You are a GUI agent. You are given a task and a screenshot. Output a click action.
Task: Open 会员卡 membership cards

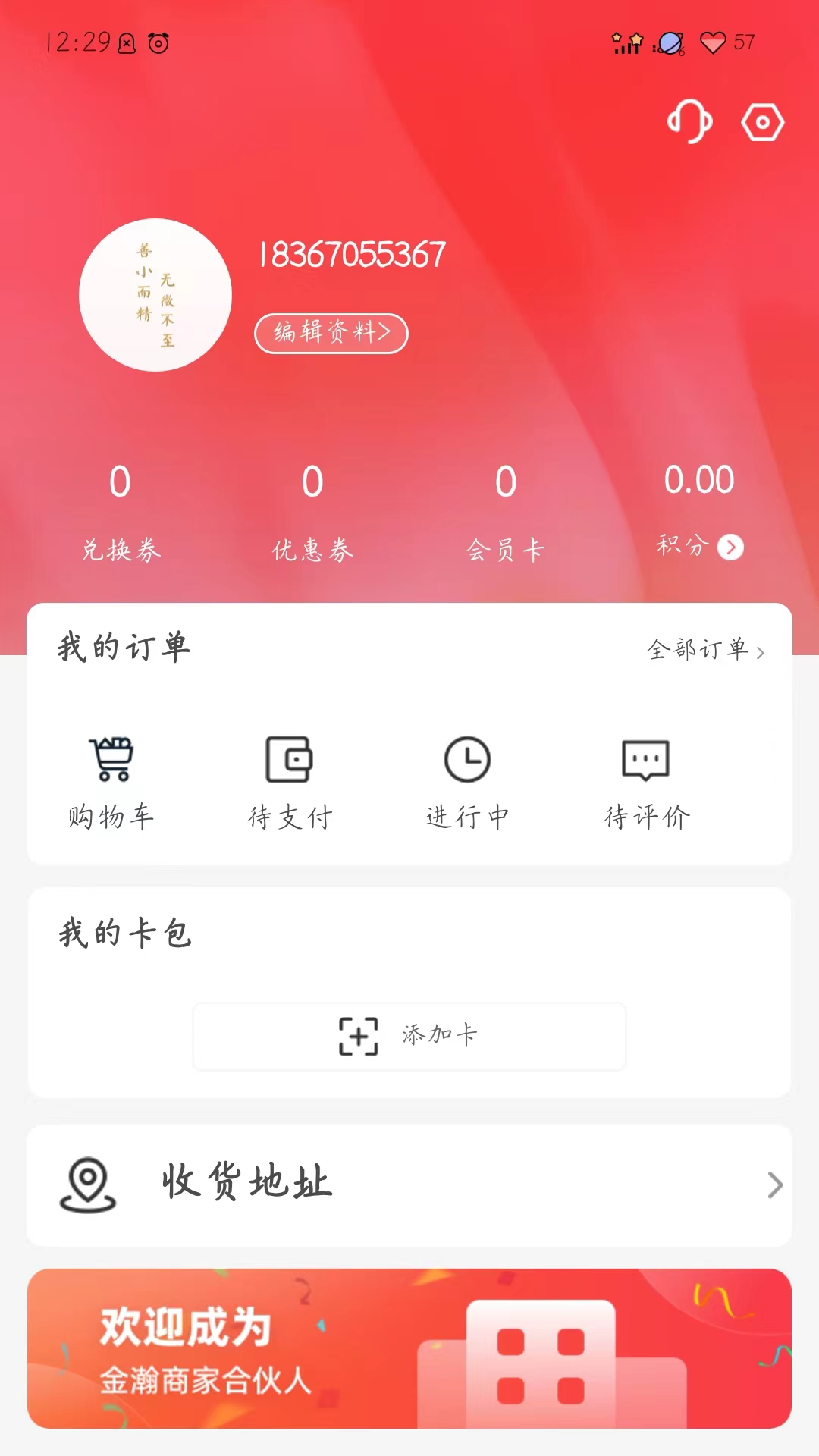point(506,510)
